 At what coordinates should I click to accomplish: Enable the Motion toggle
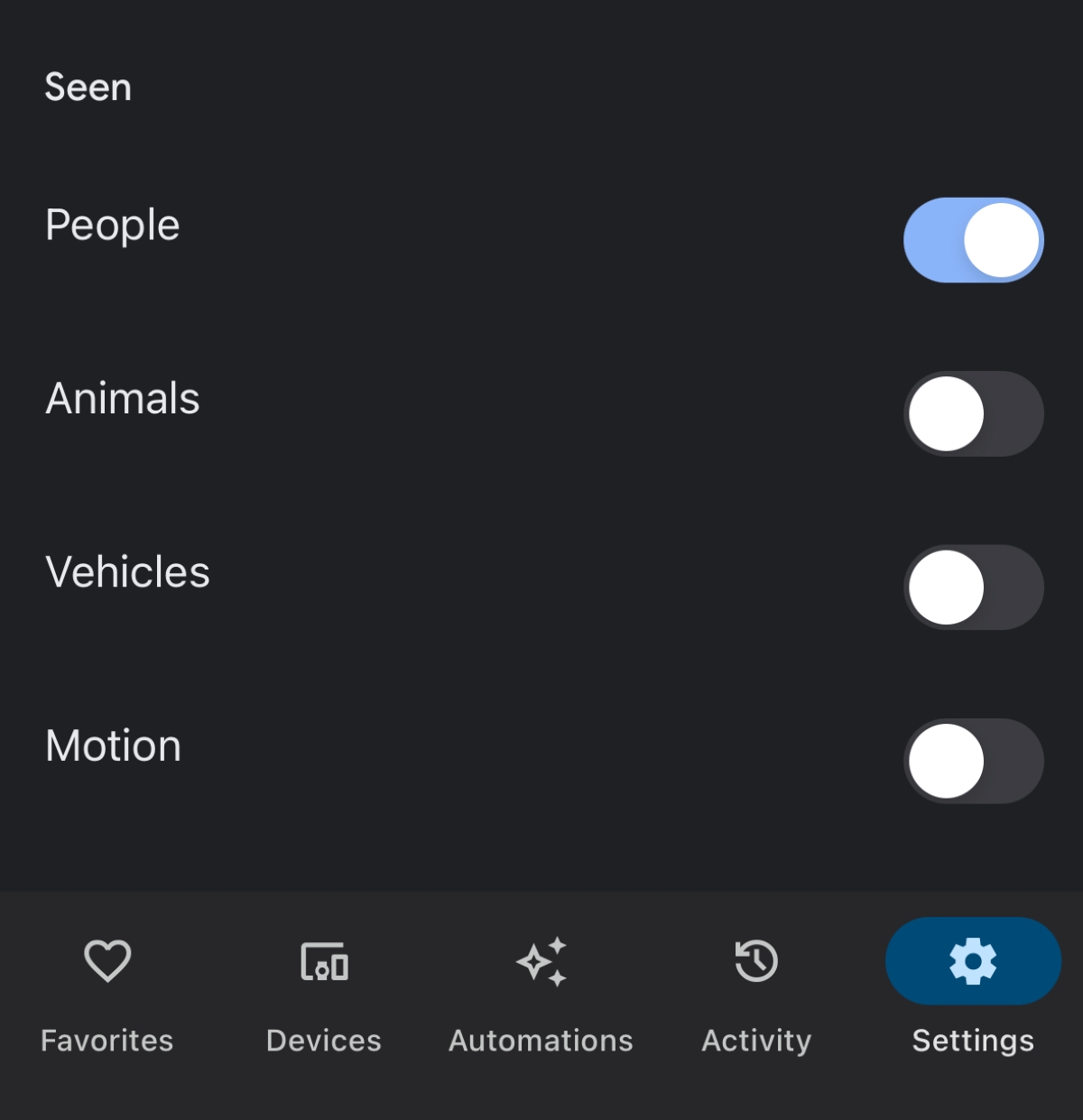973,761
